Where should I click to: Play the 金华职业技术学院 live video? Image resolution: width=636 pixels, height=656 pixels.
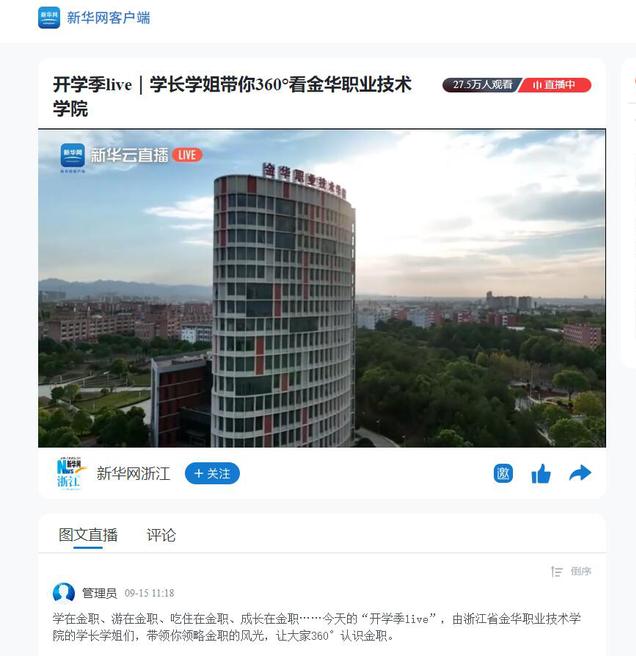321,288
